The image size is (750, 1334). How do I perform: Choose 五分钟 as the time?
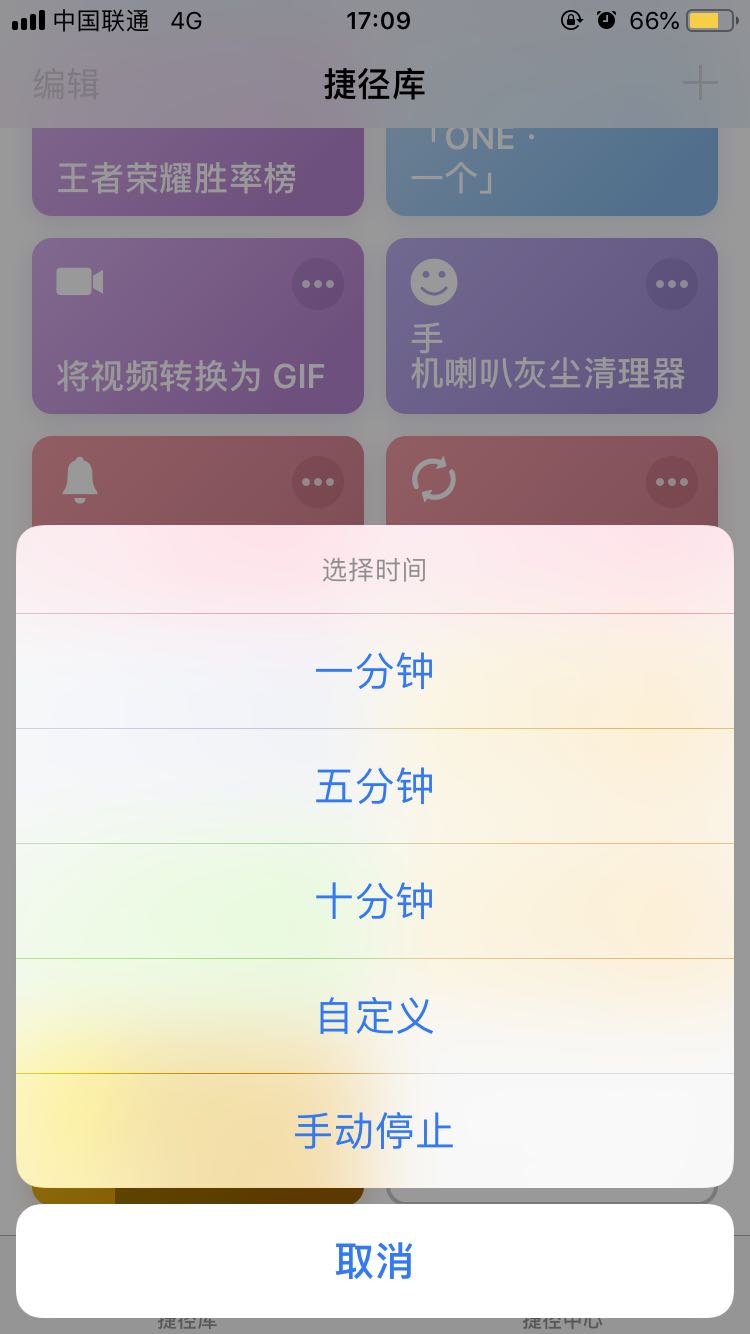(375, 786)
